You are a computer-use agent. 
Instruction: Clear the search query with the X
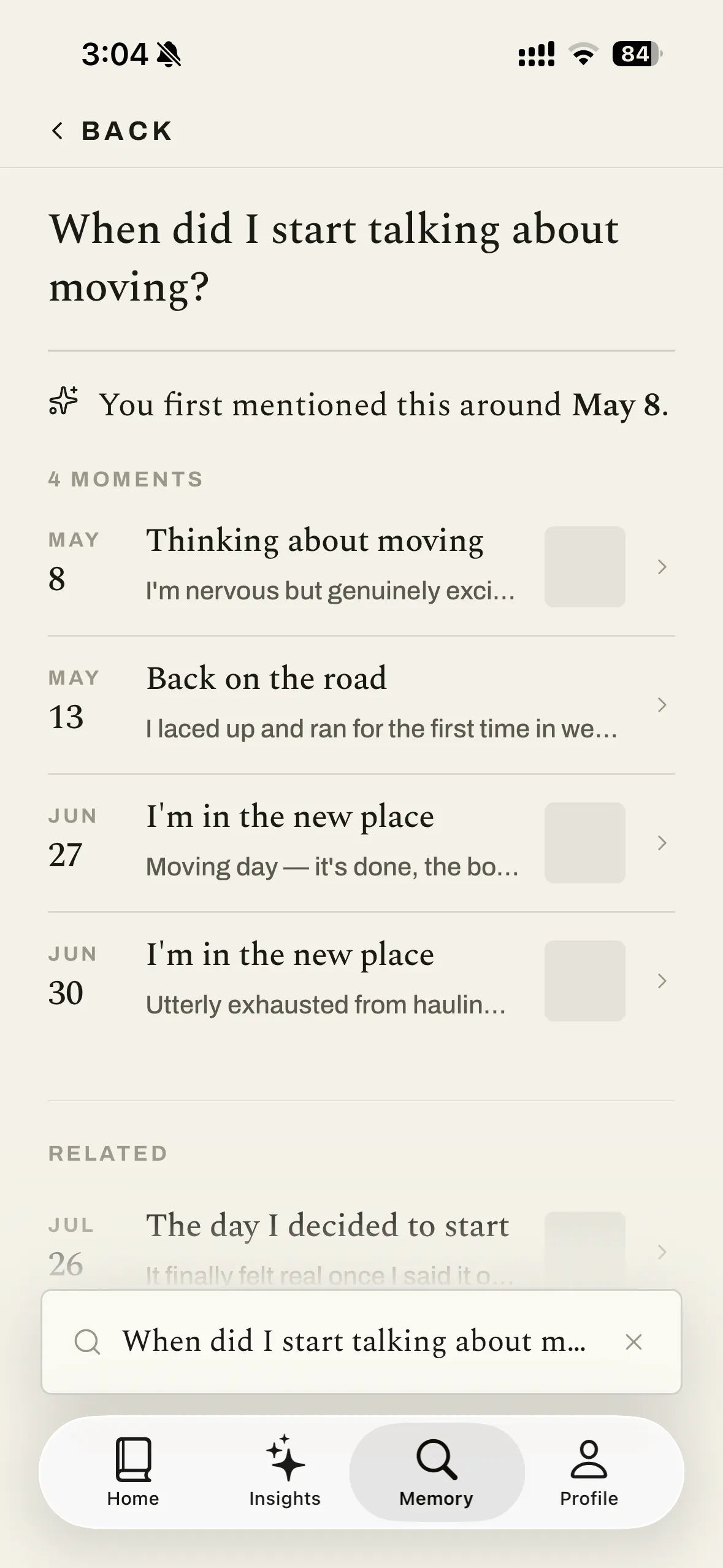[633, 1342]
